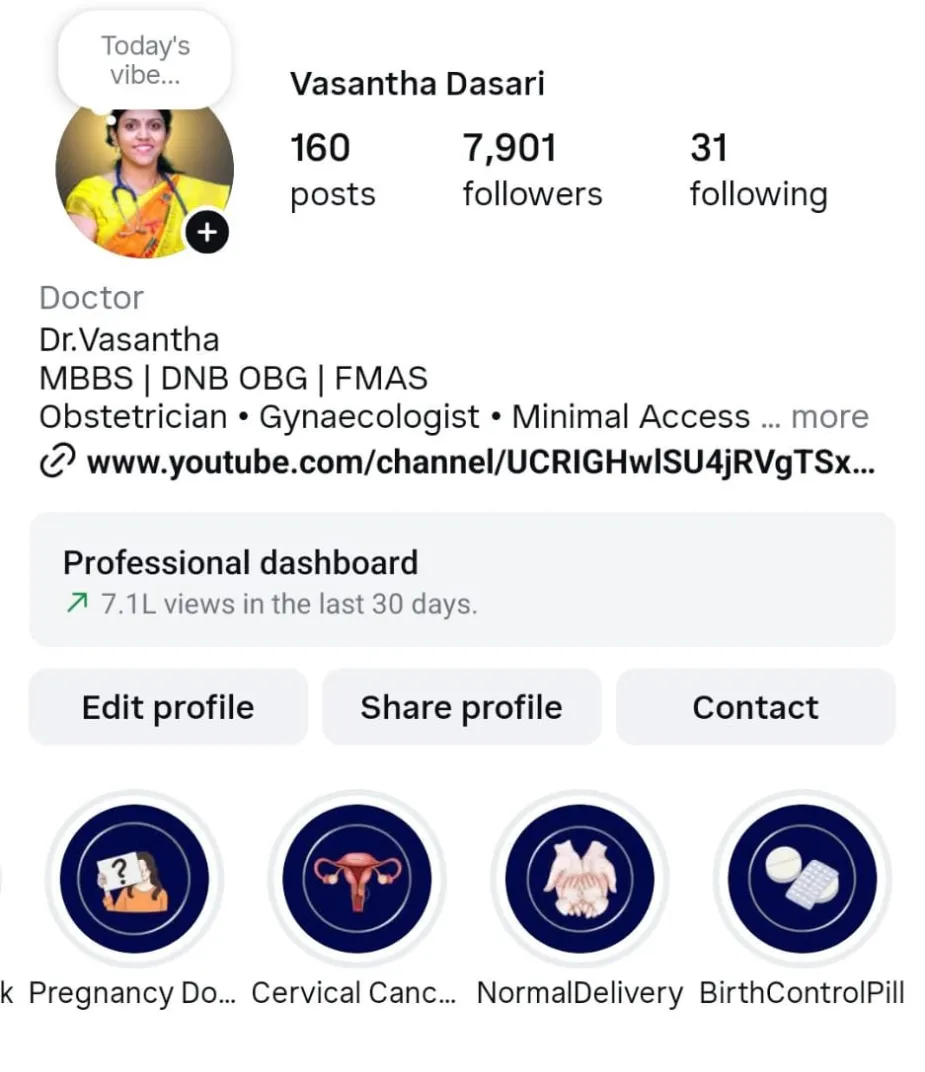Screen dimensions: 925x1072
Task: Tap the plus icon on profile picture
Action: tap(207, 233)
